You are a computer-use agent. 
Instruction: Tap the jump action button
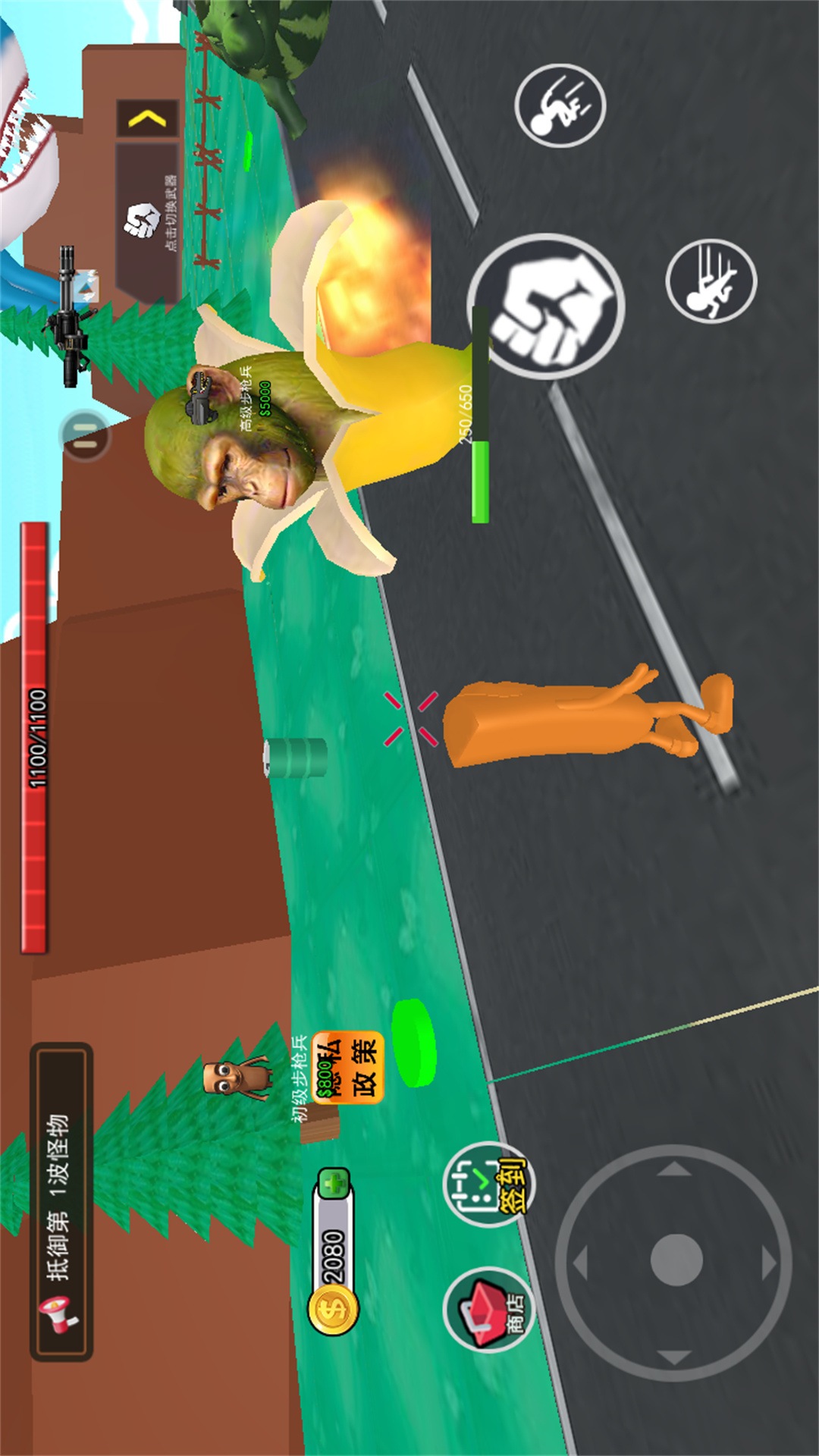[560, 105]
